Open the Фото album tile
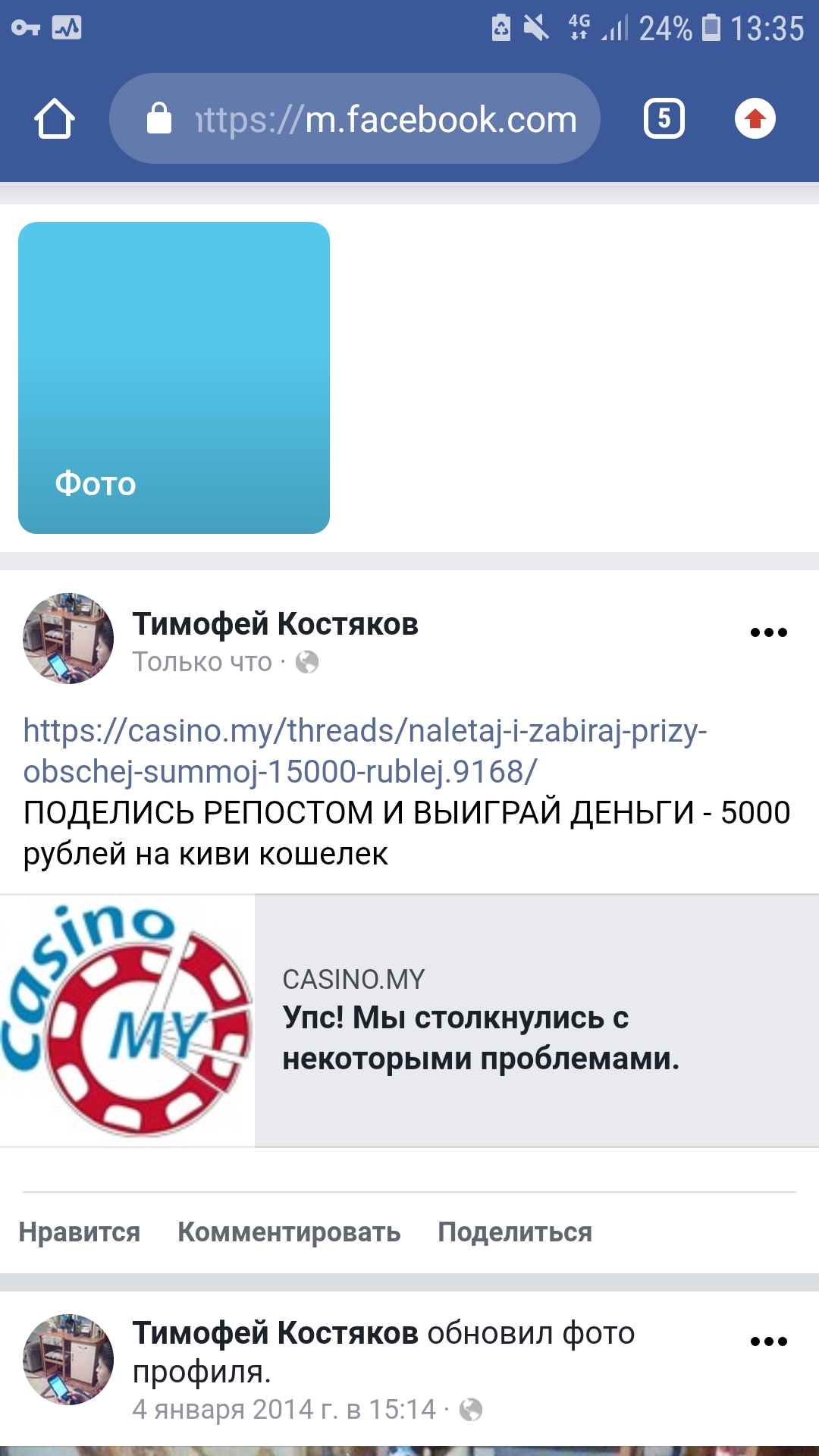819x1456 pixels. tap(174, 378)
